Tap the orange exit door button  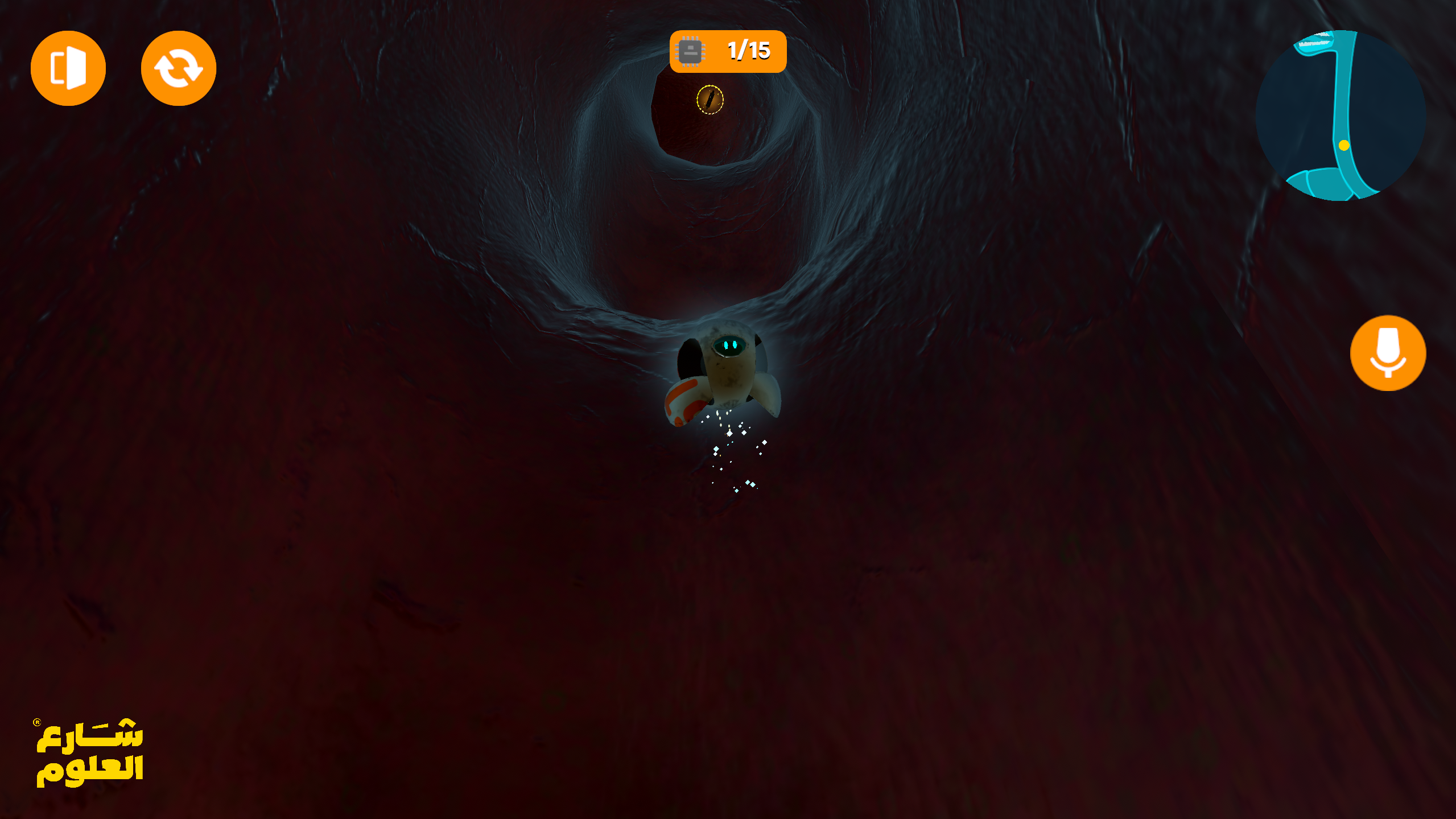[68, 68]
